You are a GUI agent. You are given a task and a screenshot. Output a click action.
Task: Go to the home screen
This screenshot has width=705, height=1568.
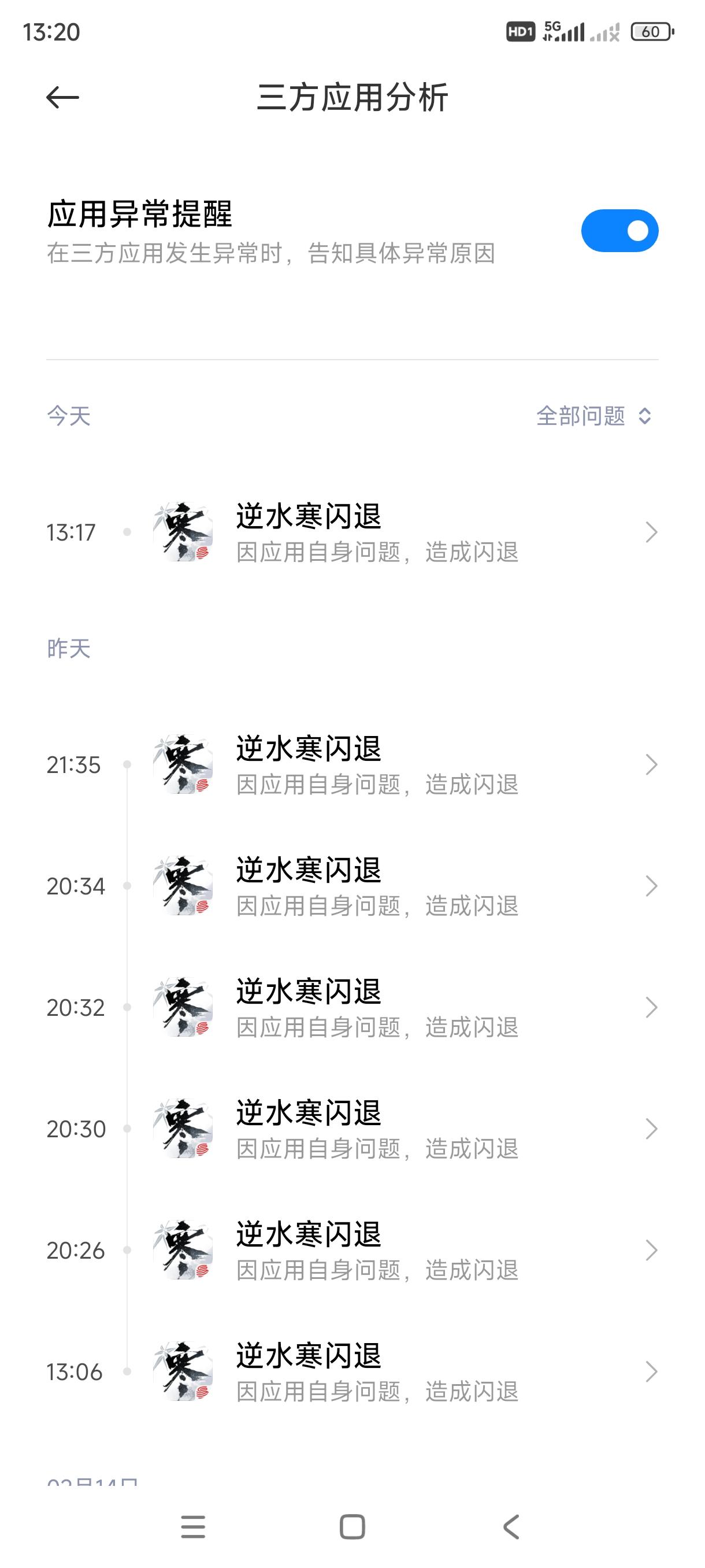(352, 1527)
